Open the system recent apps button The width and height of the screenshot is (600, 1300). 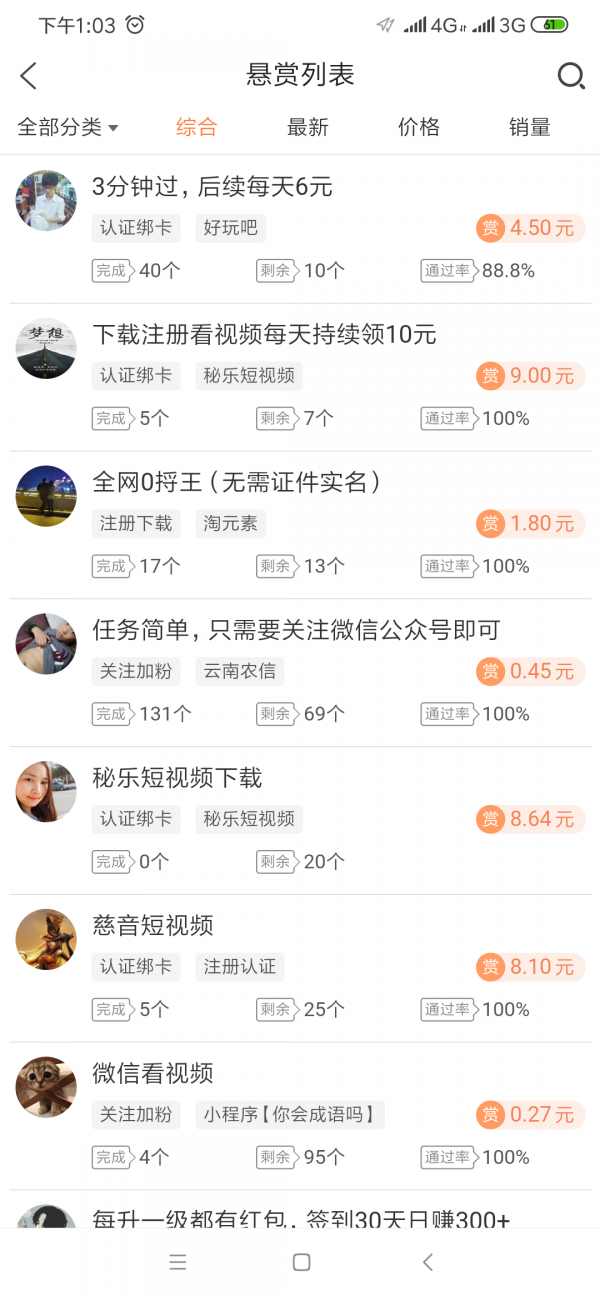(178, 1262)
